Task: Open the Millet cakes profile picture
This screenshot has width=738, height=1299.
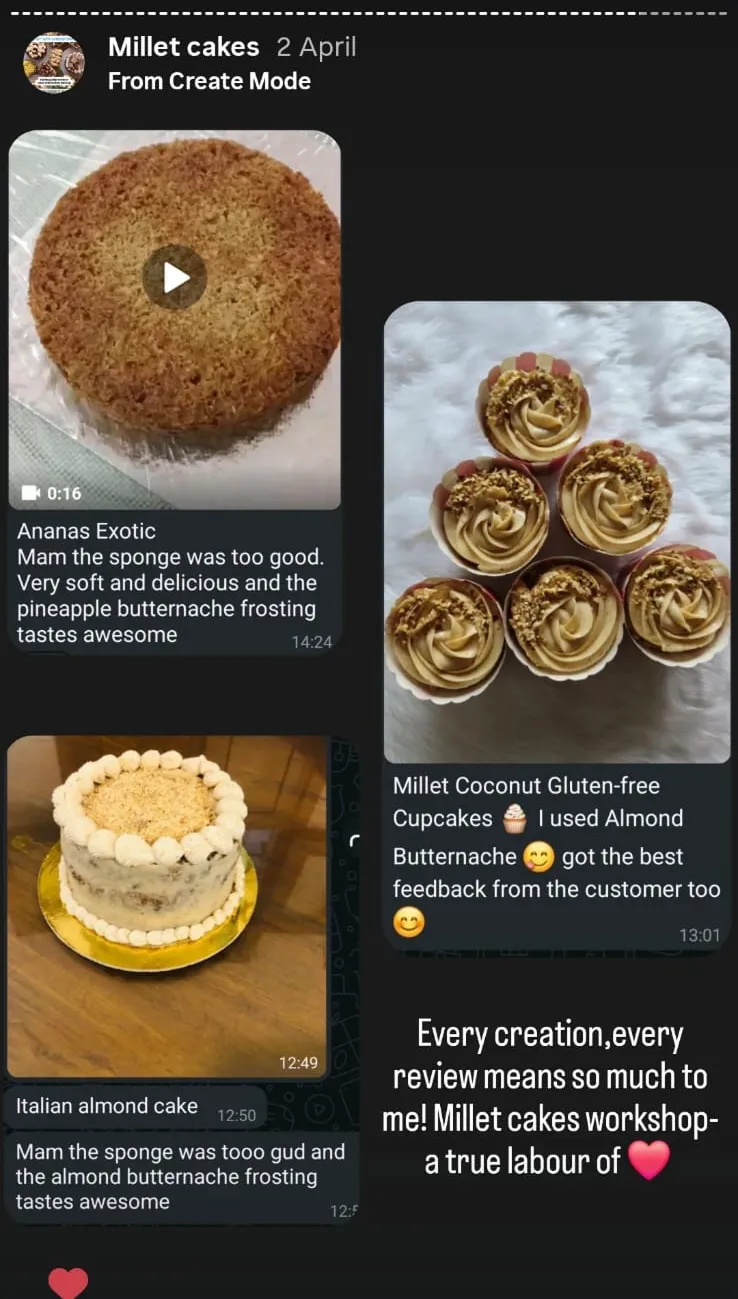Action: [54, 63]
